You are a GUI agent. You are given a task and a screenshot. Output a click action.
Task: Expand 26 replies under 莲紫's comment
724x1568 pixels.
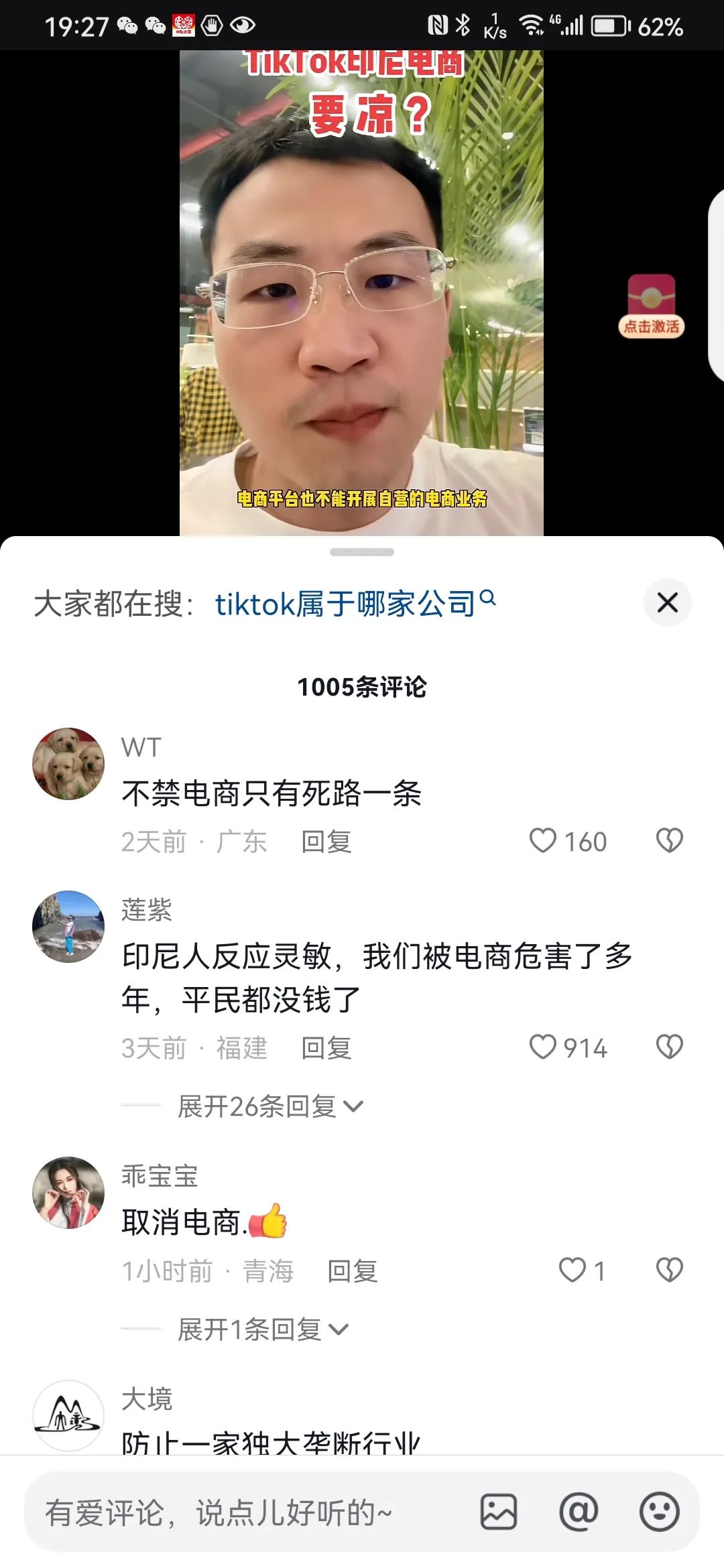(x=269, y=1106)
